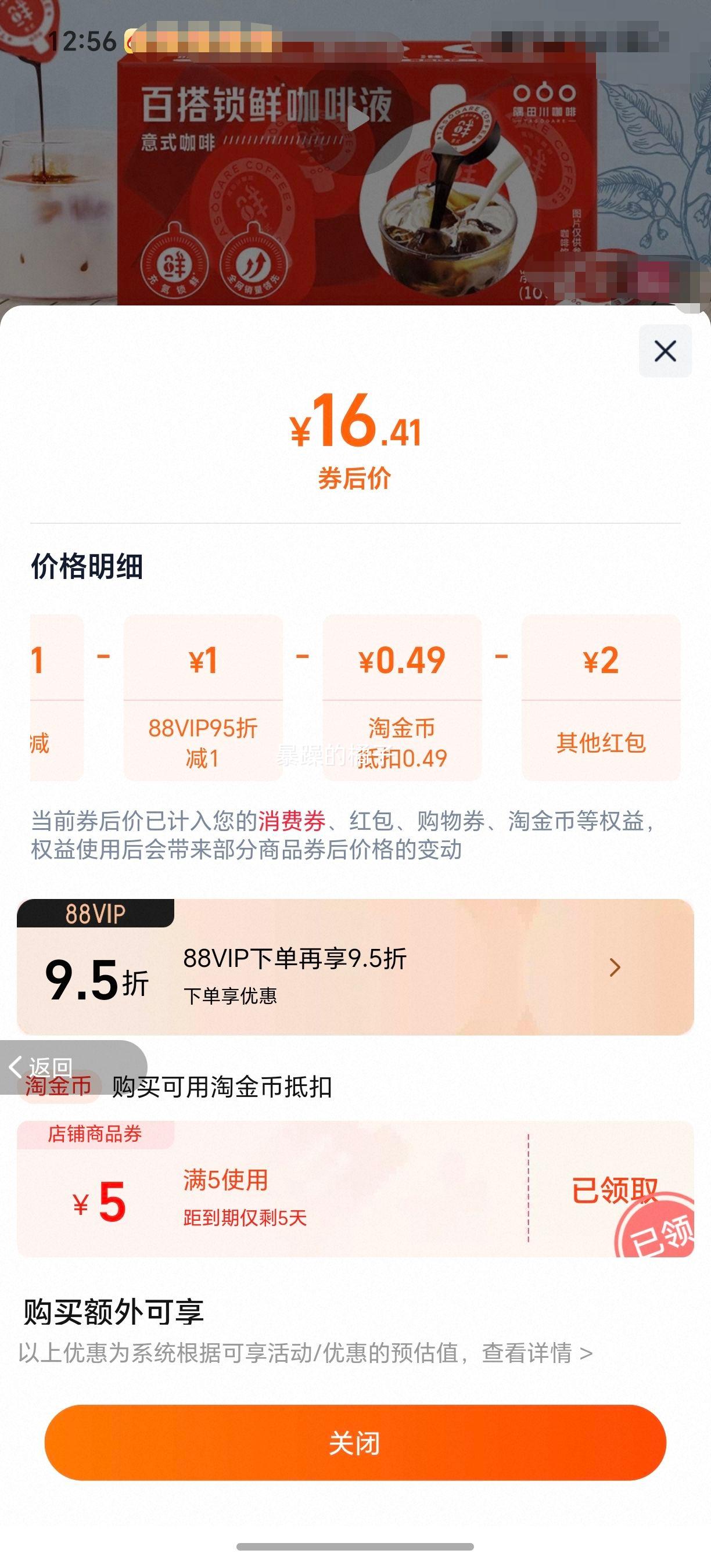Select the 88VIP95折减1 discount card
Image resolution: width=711 pixels, height=1568 pixels.
[x=205, y=703]
